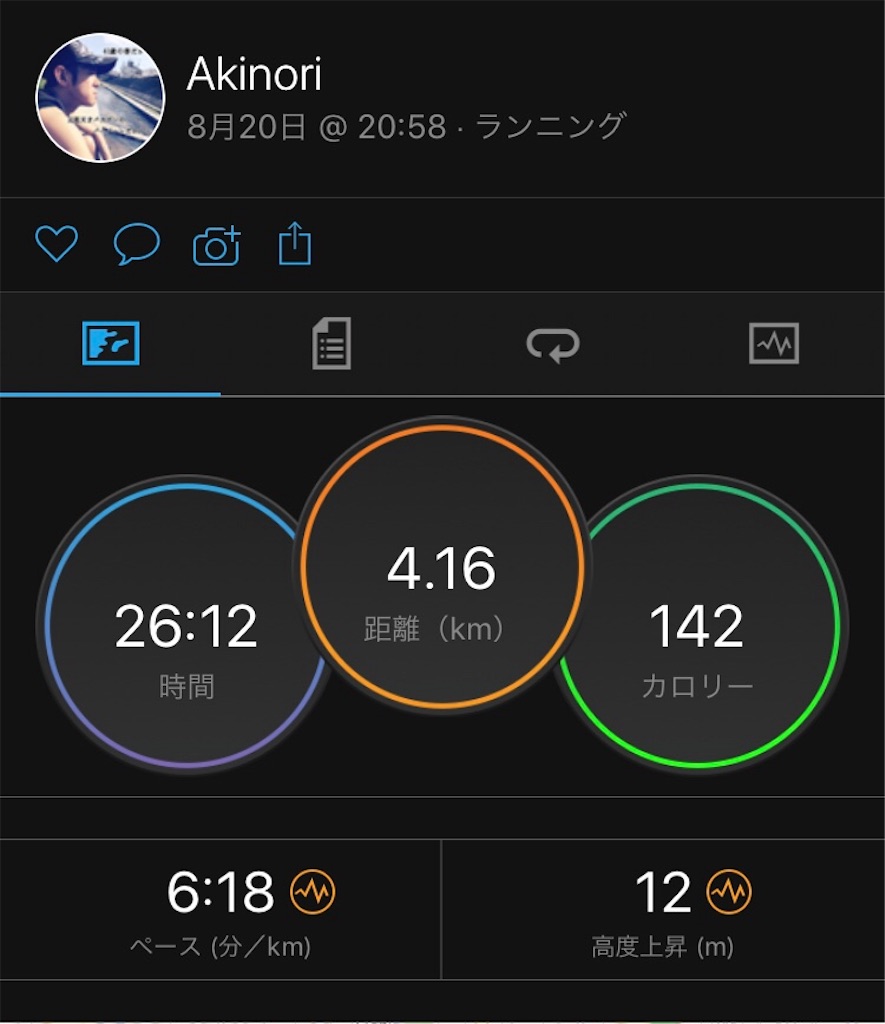This screenshot has height=1024, width=885.
Task: Open Akinori's profile name
Action: pos(254,74)
